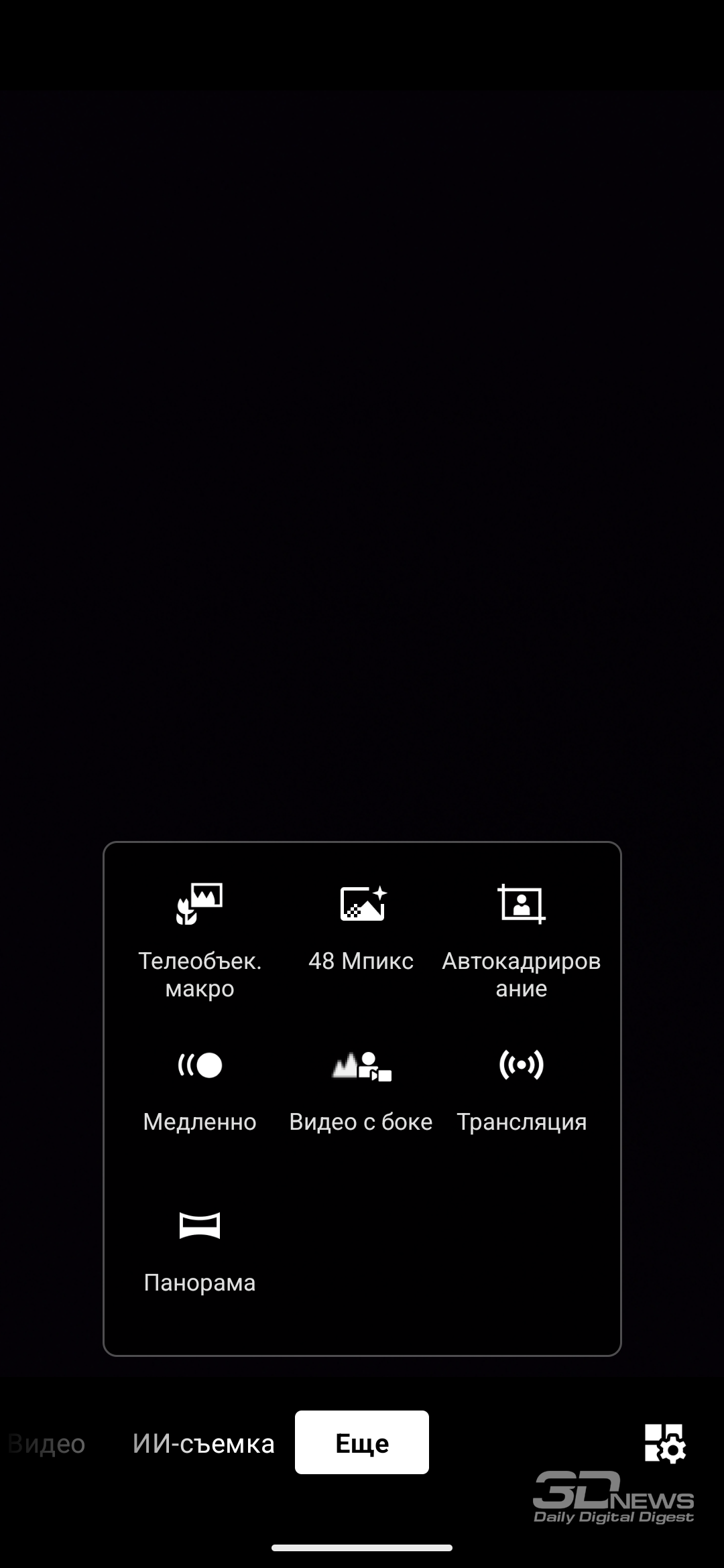
Task: Open Автокадрирование mode
Action: [x=522, y=938]
